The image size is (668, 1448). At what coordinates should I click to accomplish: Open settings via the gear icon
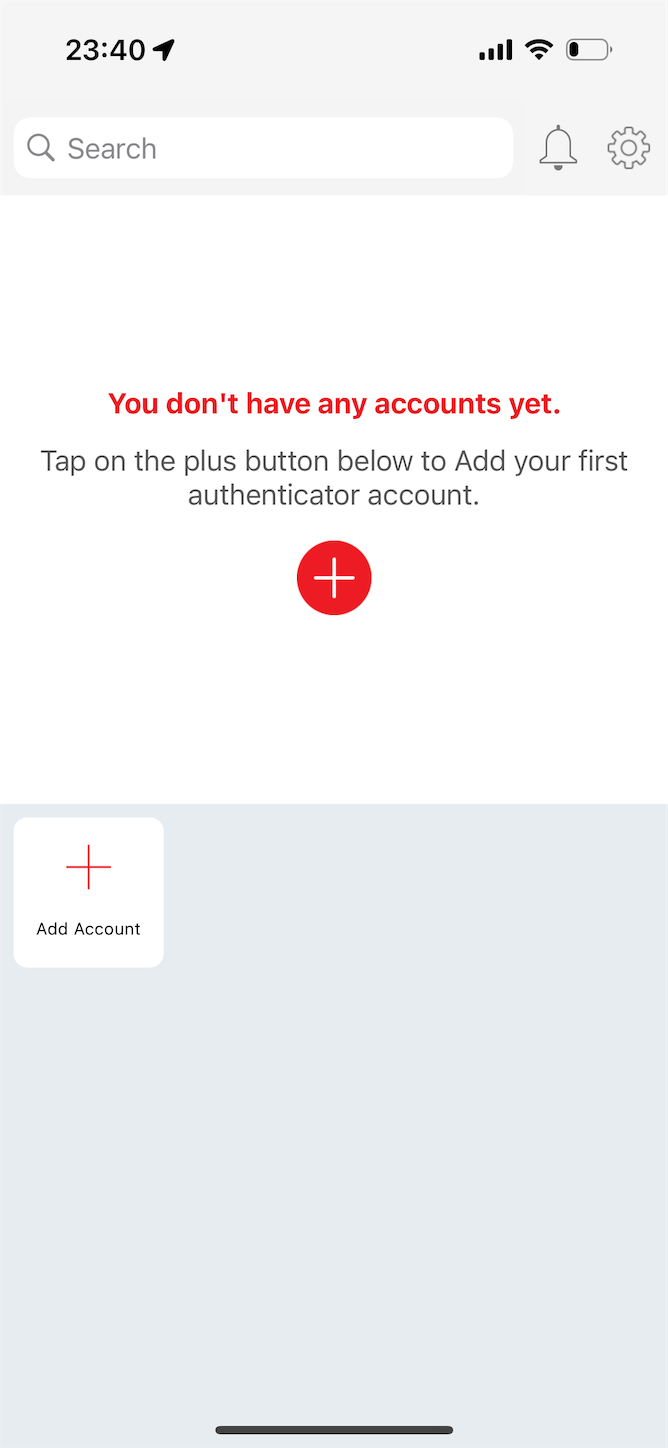(629, 148)
